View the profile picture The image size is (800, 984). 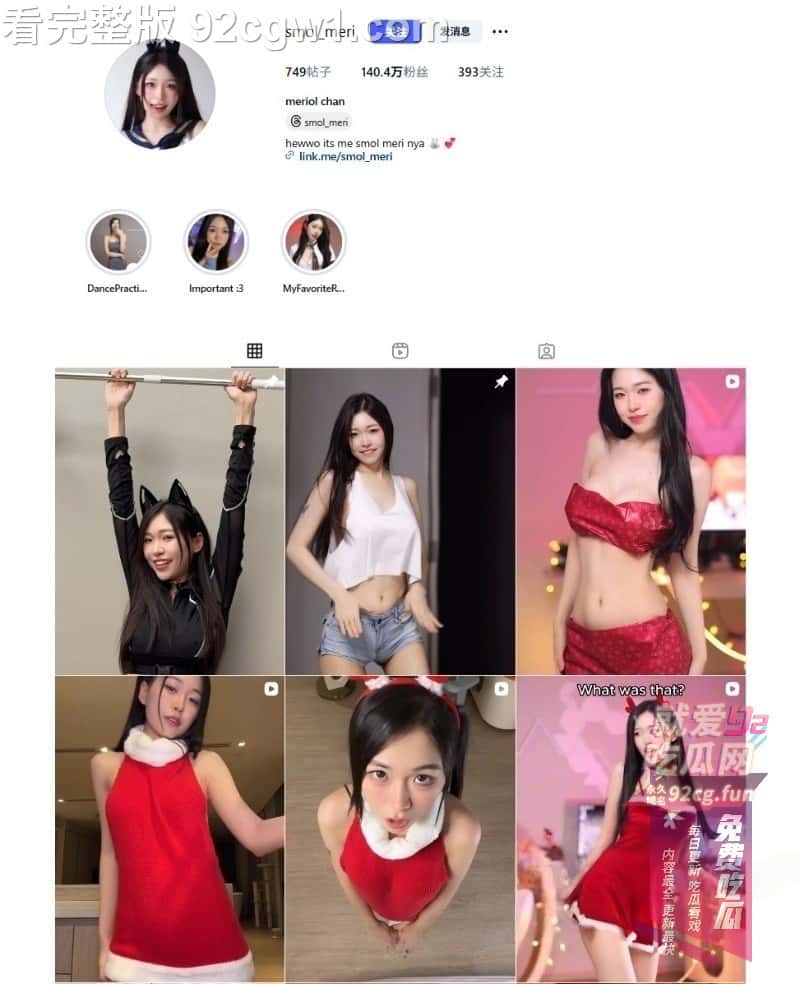click(160, 93)
